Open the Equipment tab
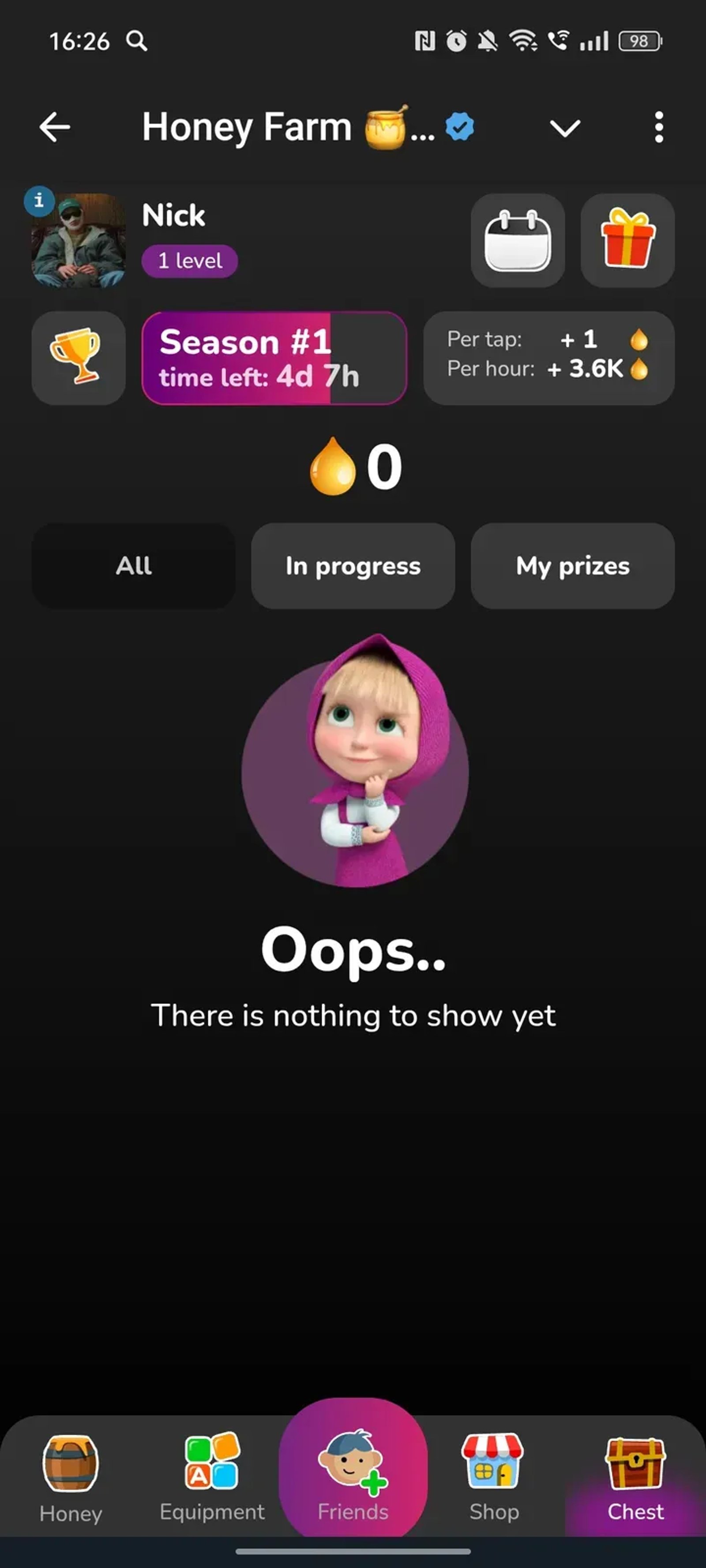The height and width of the screenshot is (1568, 706). pyautogui.click(x=212, y=1477)
